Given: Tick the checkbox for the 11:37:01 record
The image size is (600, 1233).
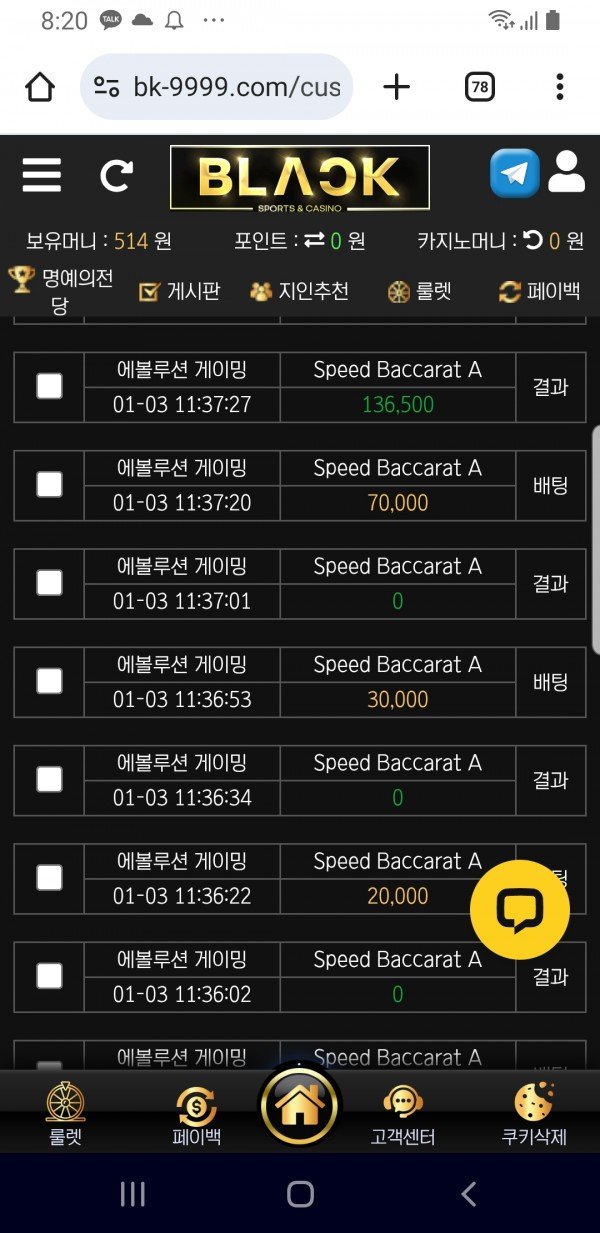Looking at the screenshot, I should pyautogui.click(x=49, y=583).
